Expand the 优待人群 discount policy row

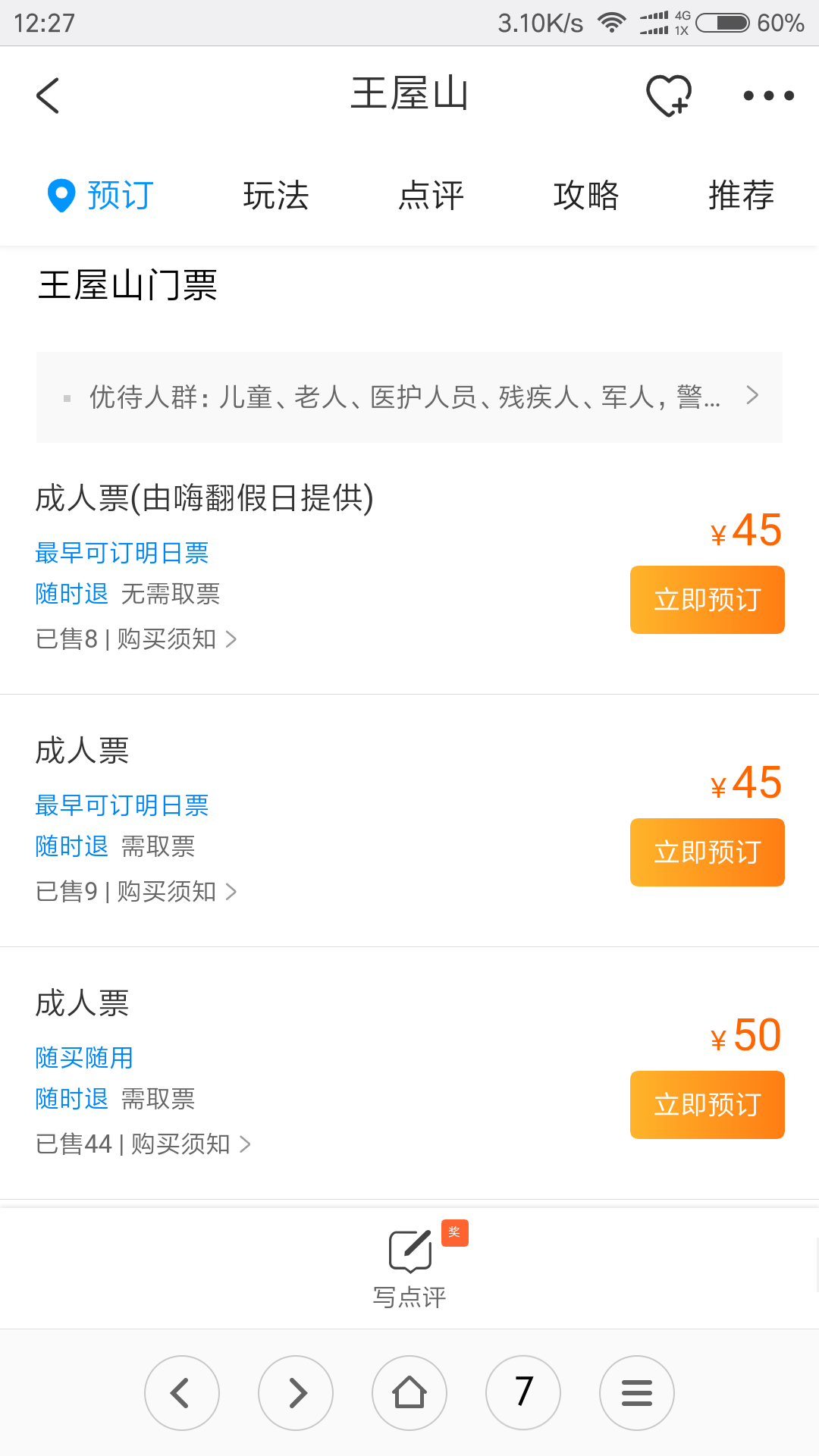pos(409,397)
